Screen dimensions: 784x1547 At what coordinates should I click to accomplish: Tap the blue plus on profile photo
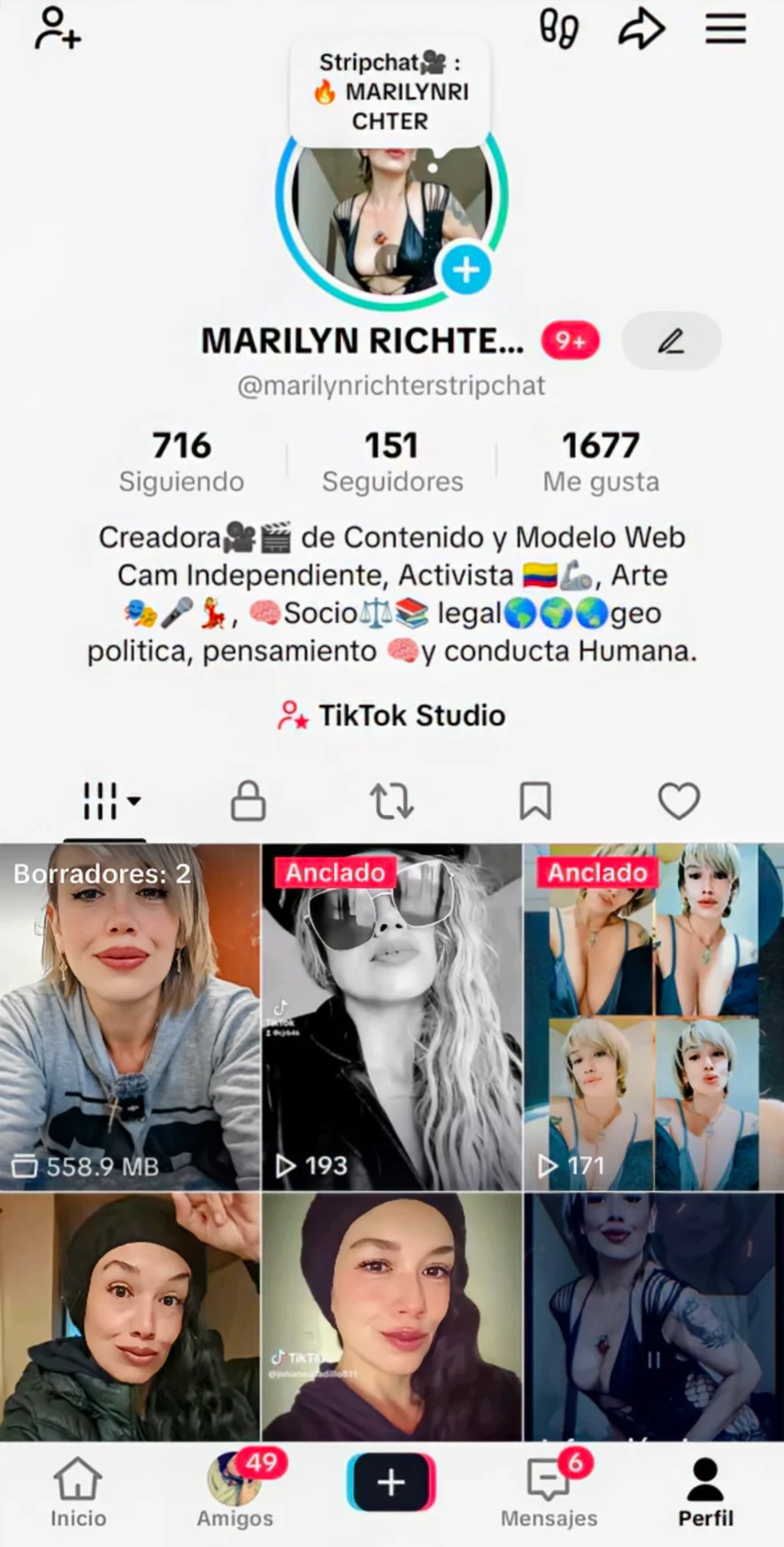click(x=465, y=269)
